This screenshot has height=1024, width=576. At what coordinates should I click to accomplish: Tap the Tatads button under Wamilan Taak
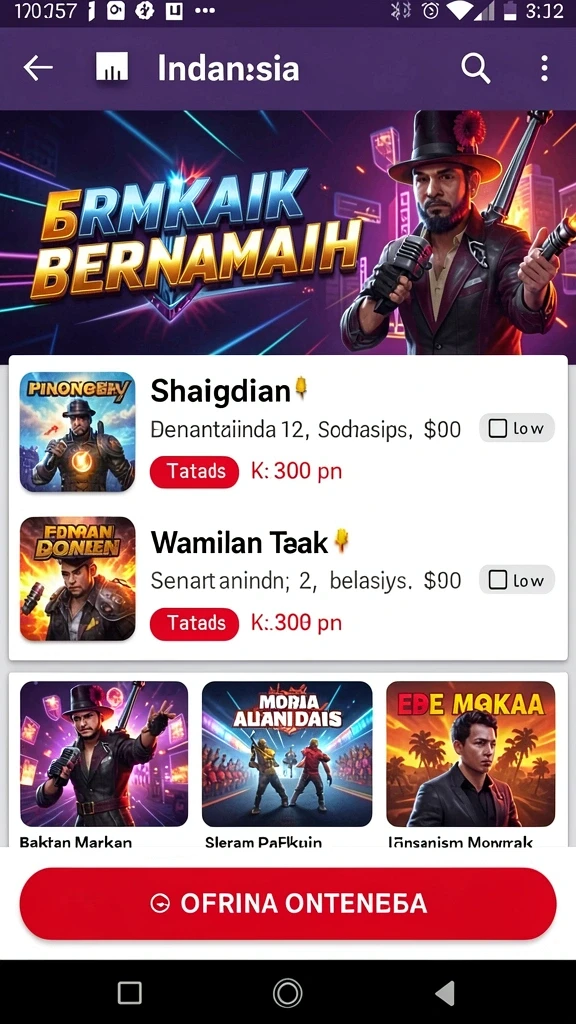[195, 624]
